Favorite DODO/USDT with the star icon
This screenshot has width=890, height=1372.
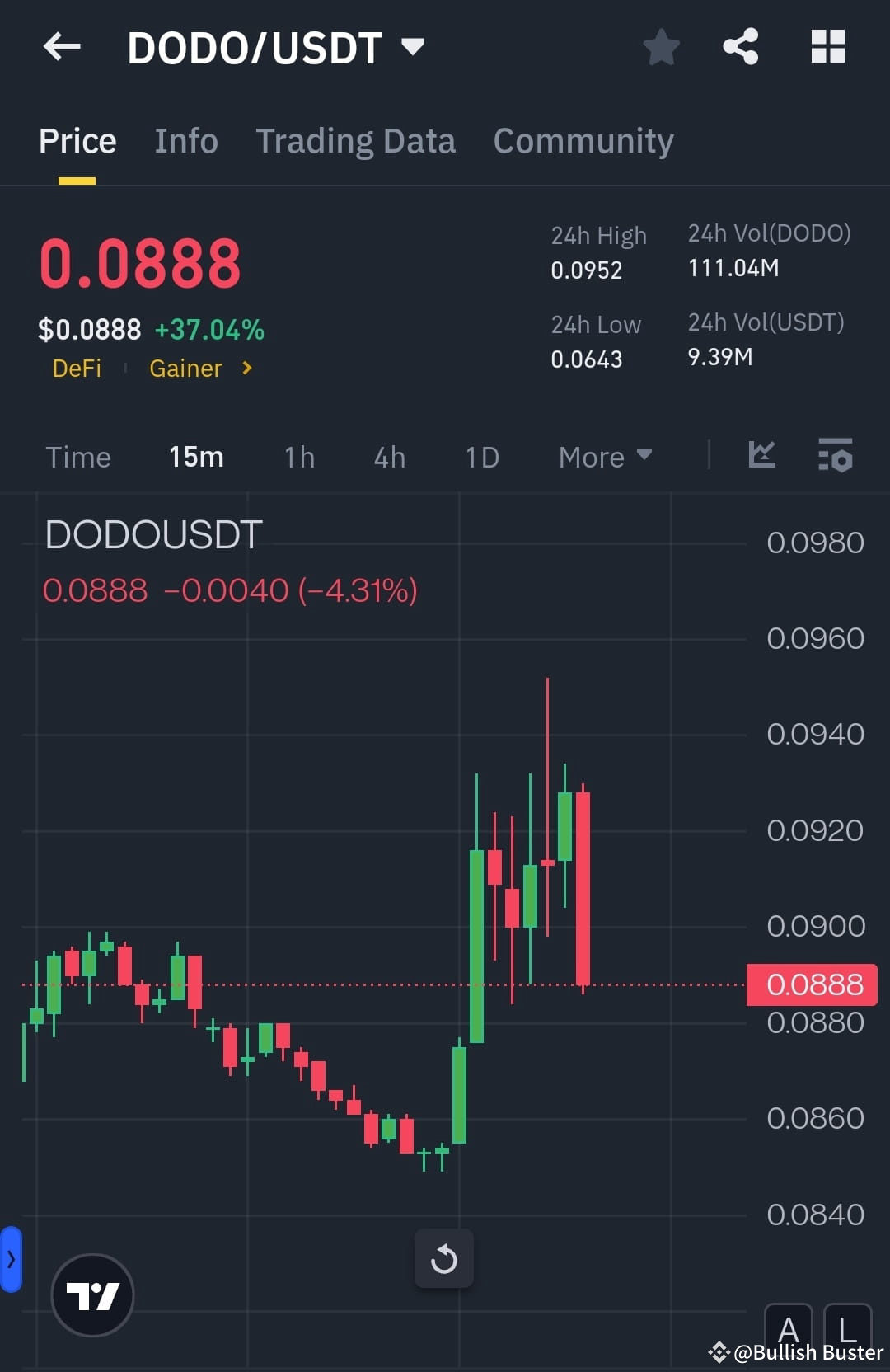click(662, 47)
